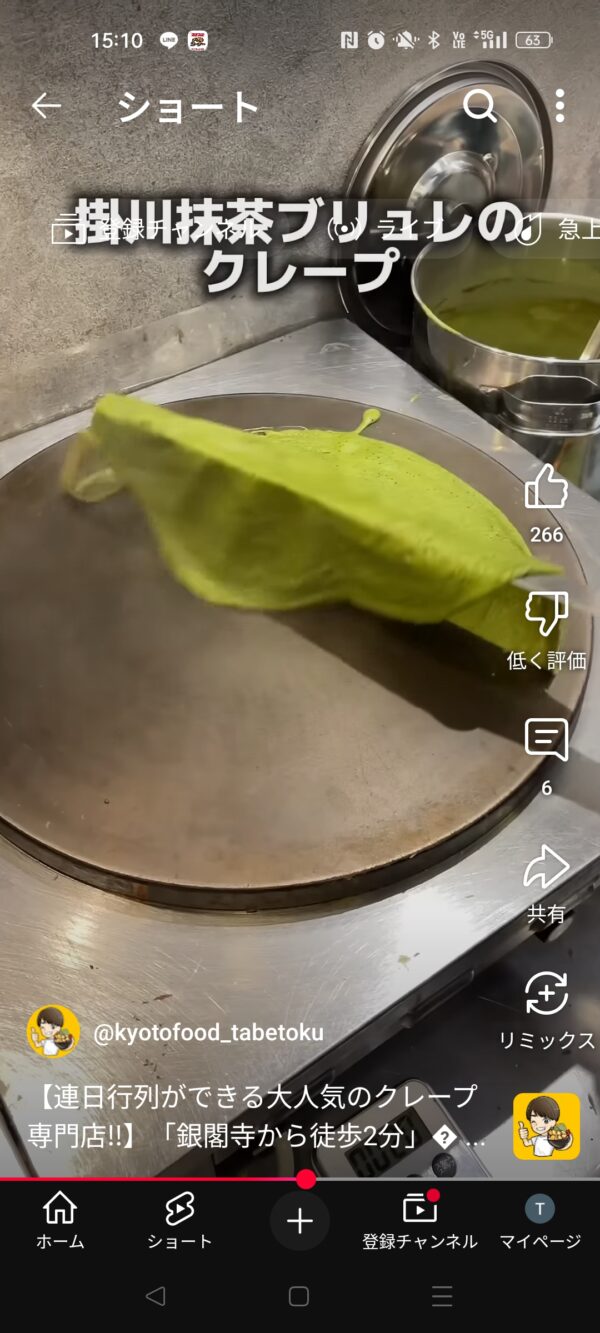Open the comments section
Image resolution: width=600 pixels, height=1333 pixels.
click(x=546, y=741)
